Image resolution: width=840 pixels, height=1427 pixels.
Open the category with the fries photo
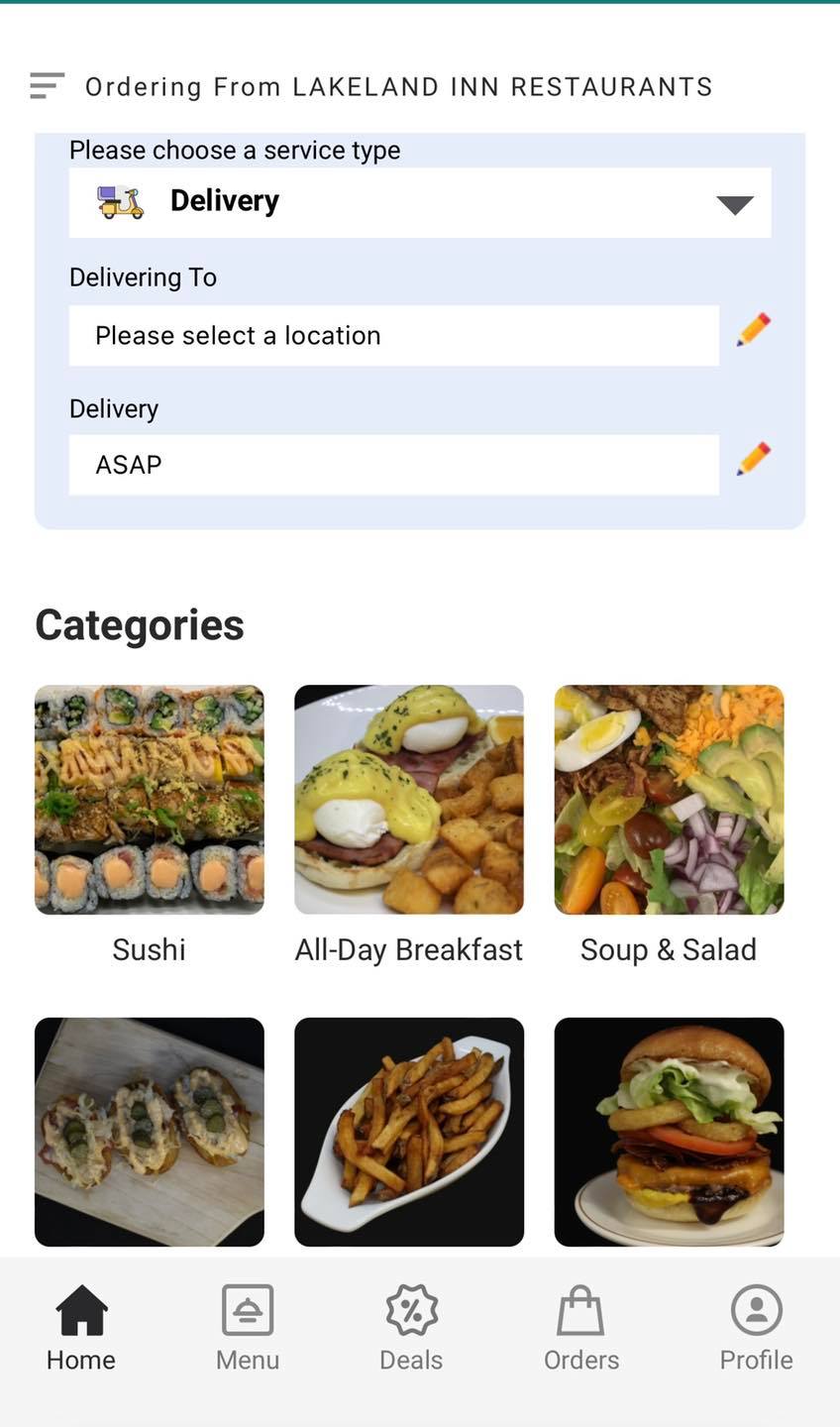coord(409,1132)
